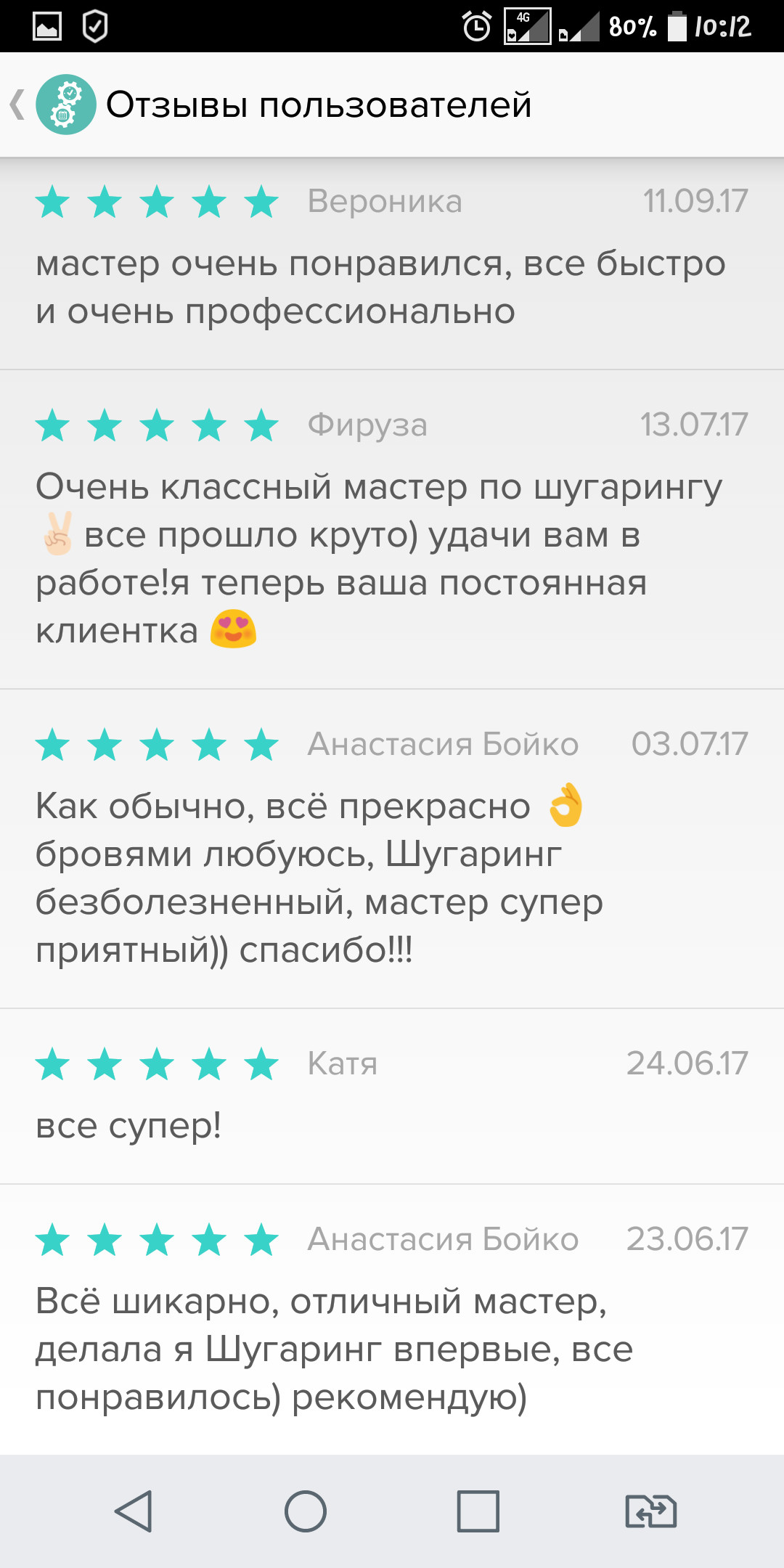Go to the home screen
Screen dimensions: 784x1568
coord(306,1511)
